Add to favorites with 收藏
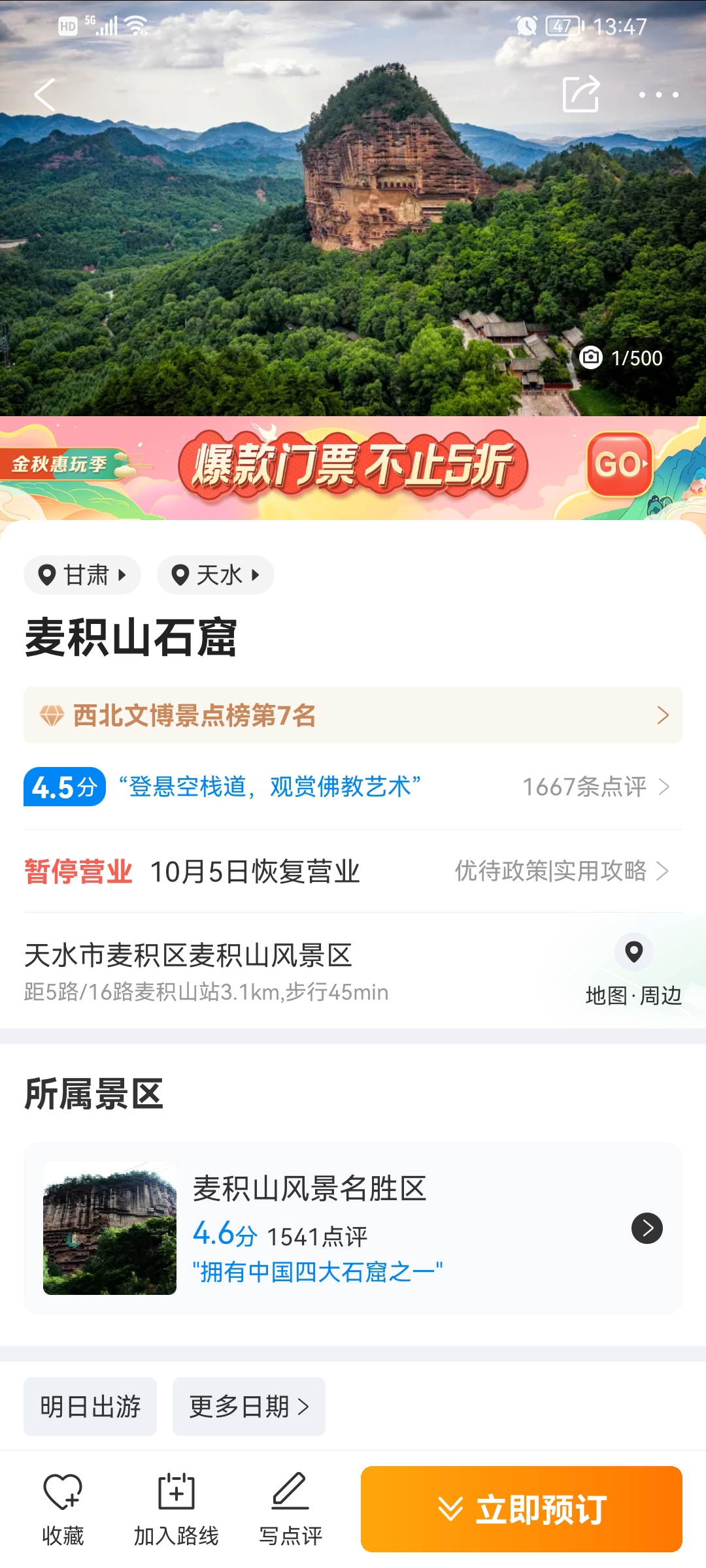 tap(63, 1509)
